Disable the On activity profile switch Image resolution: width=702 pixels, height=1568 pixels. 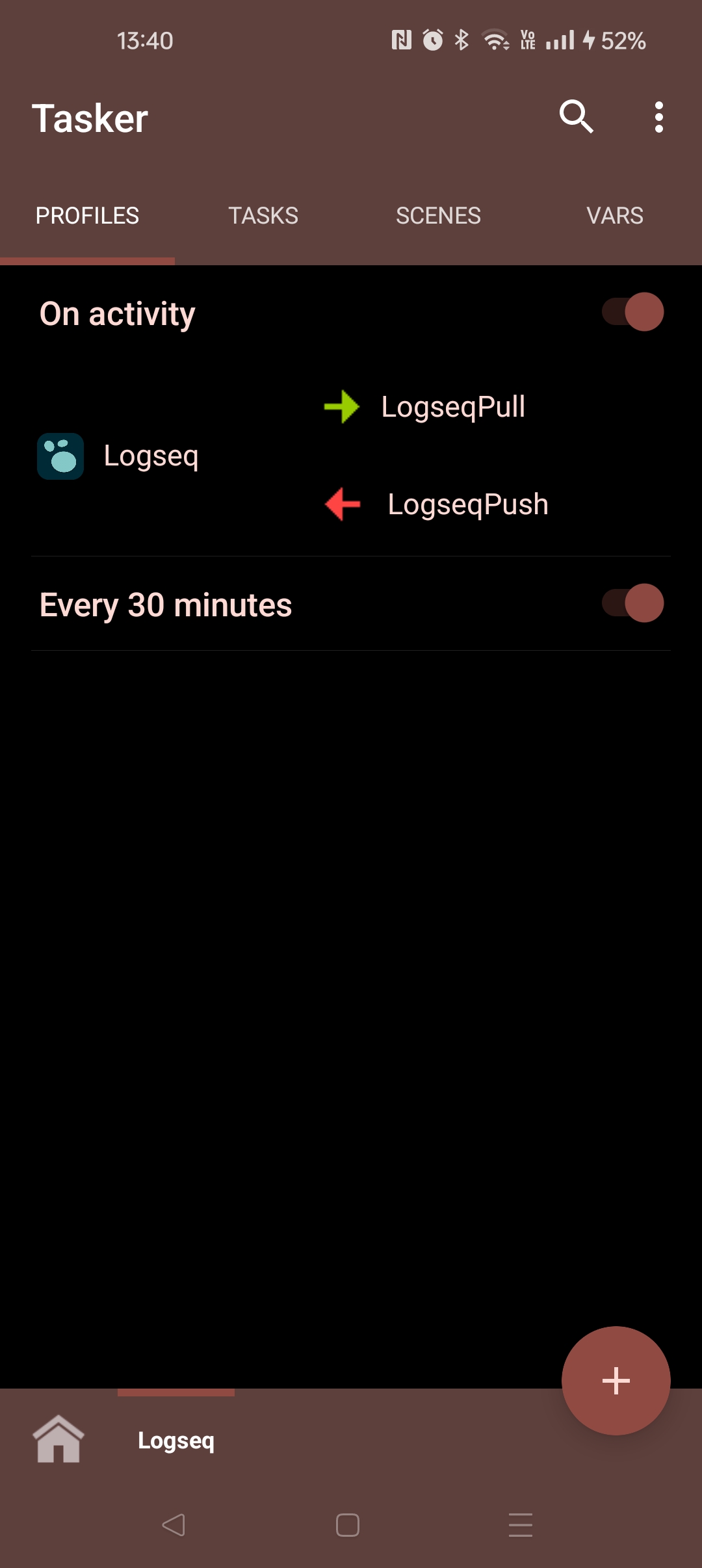632,312
